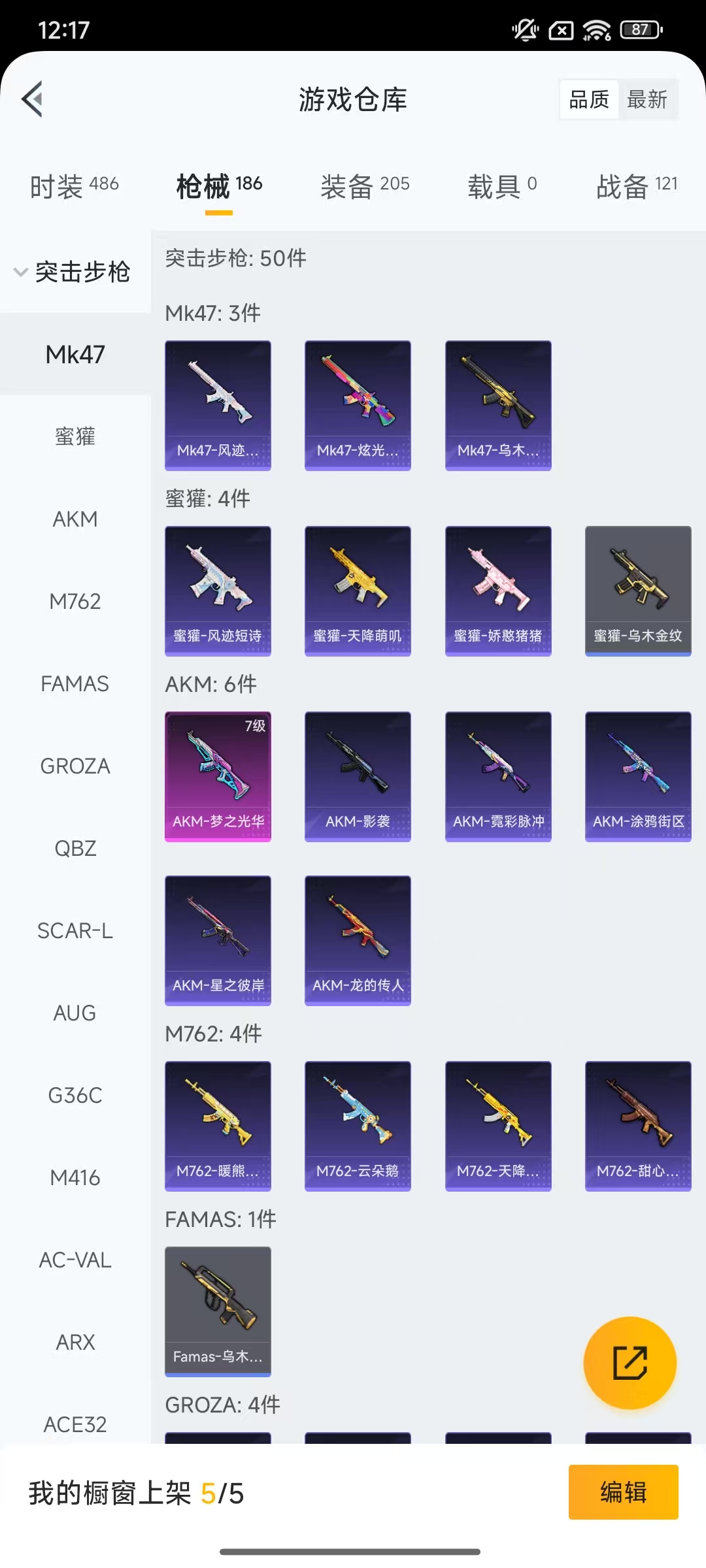
Task: Tap the orange floating share button
Action: click(x=630, y=1362)
